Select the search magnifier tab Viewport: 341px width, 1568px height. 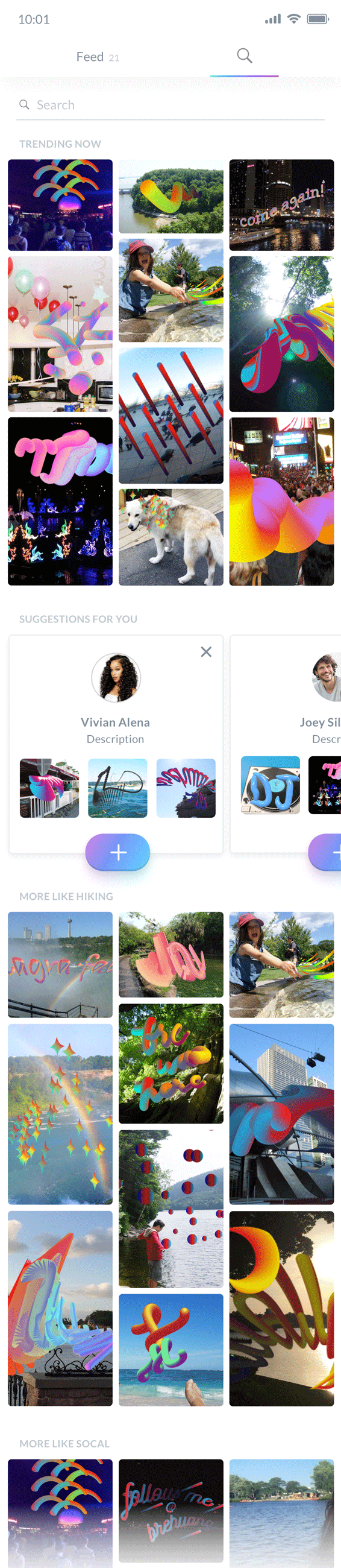(245, 55)
